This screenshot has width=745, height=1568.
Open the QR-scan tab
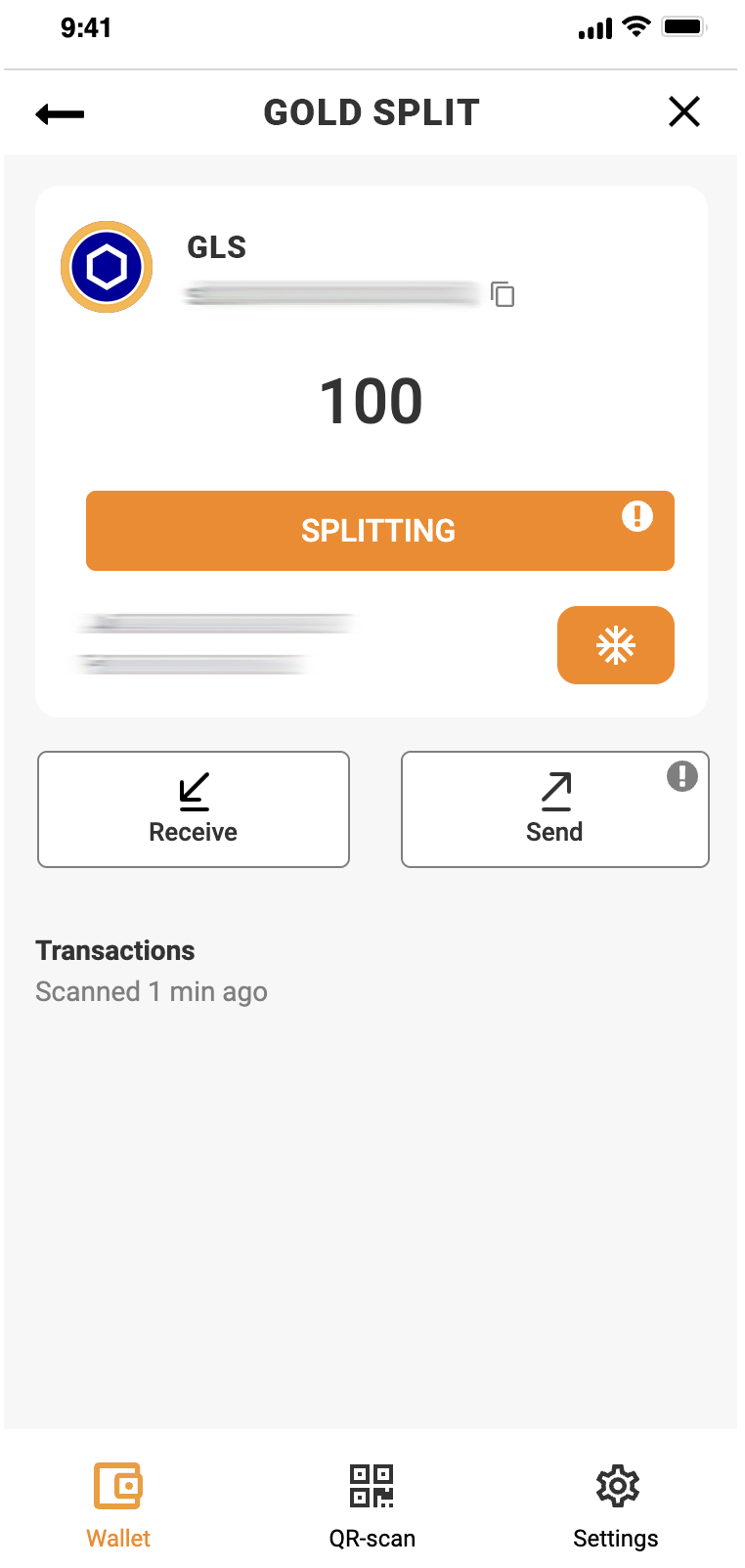[x=372, y=1505]
